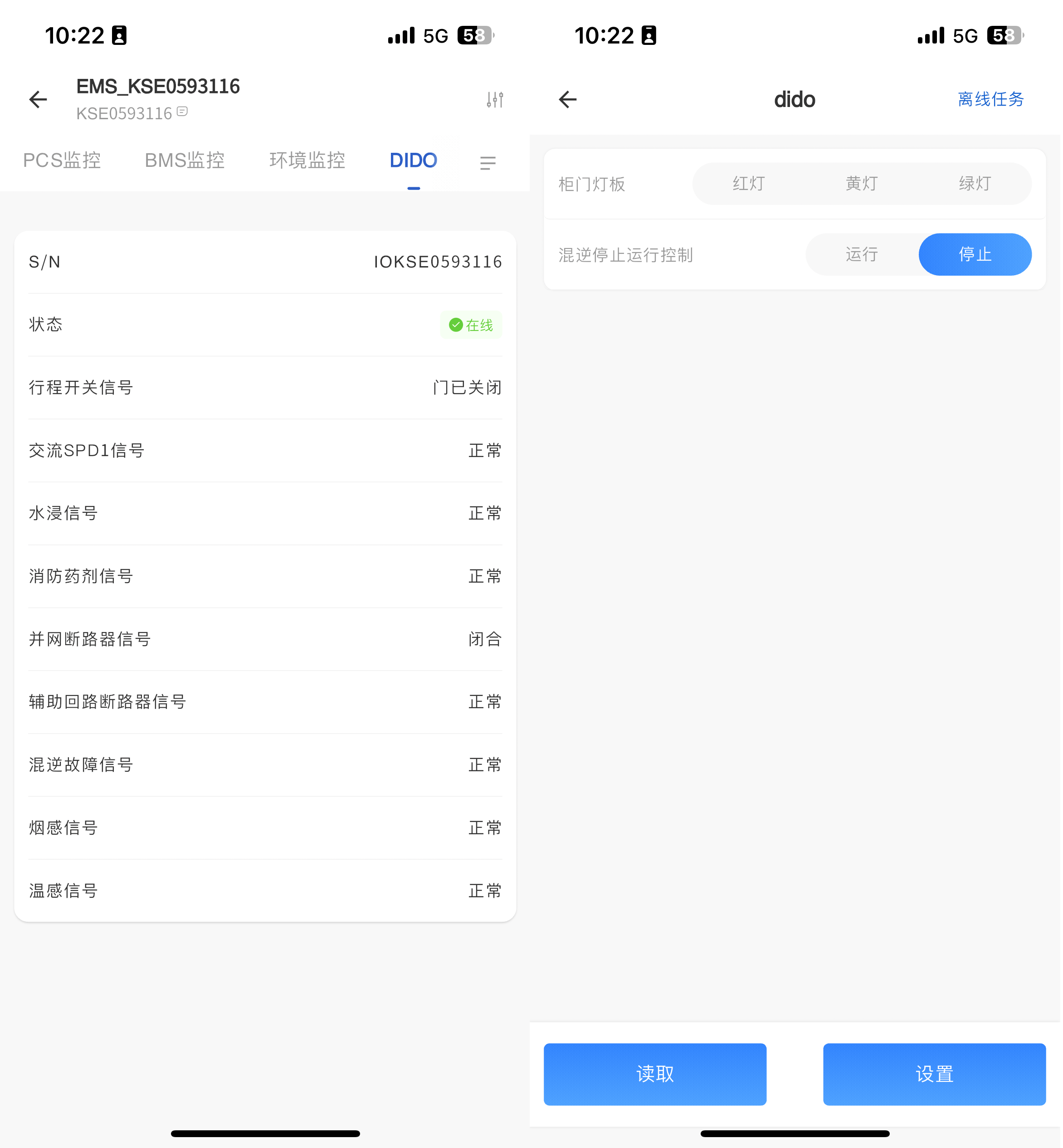The height and width of the screenshot is (1148, 1063).
Task: Go back from the dido page
Action: (x=568, y=99)
